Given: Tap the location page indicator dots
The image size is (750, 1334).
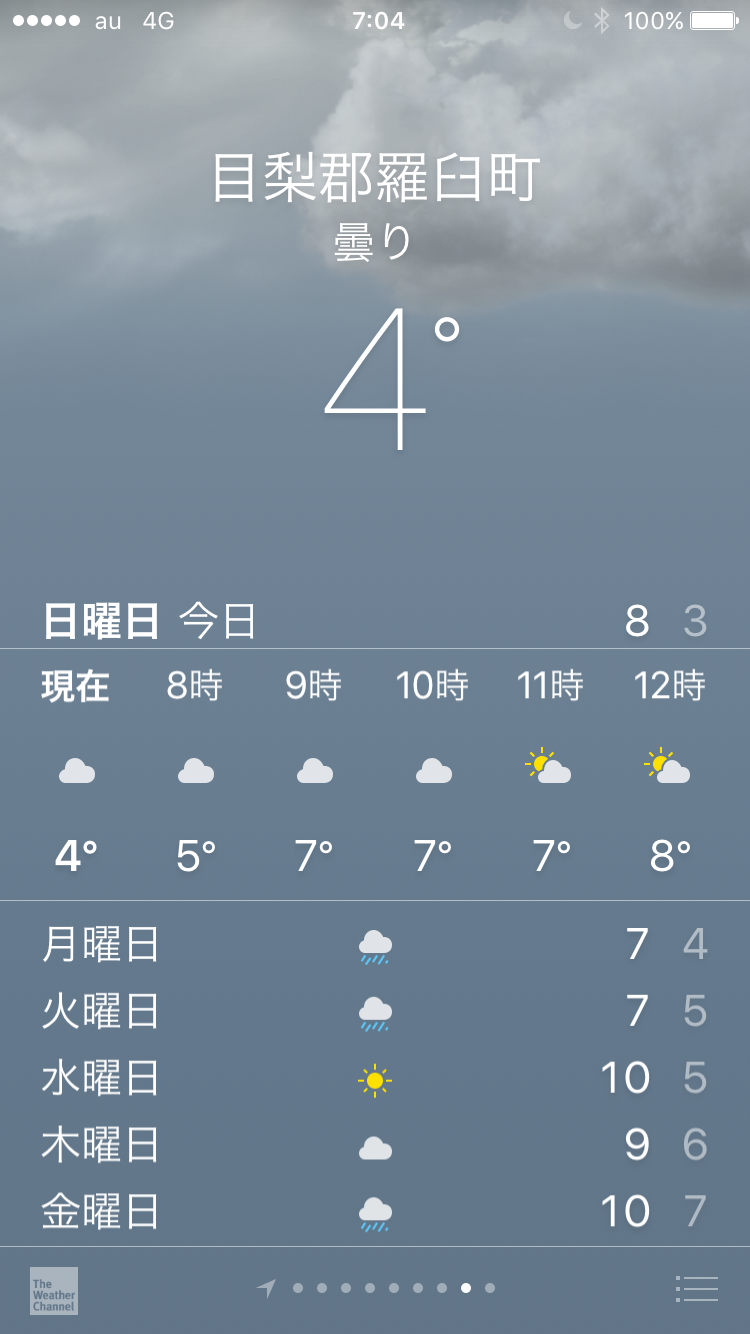Looking at the screenshot, I should [380, 1289].
